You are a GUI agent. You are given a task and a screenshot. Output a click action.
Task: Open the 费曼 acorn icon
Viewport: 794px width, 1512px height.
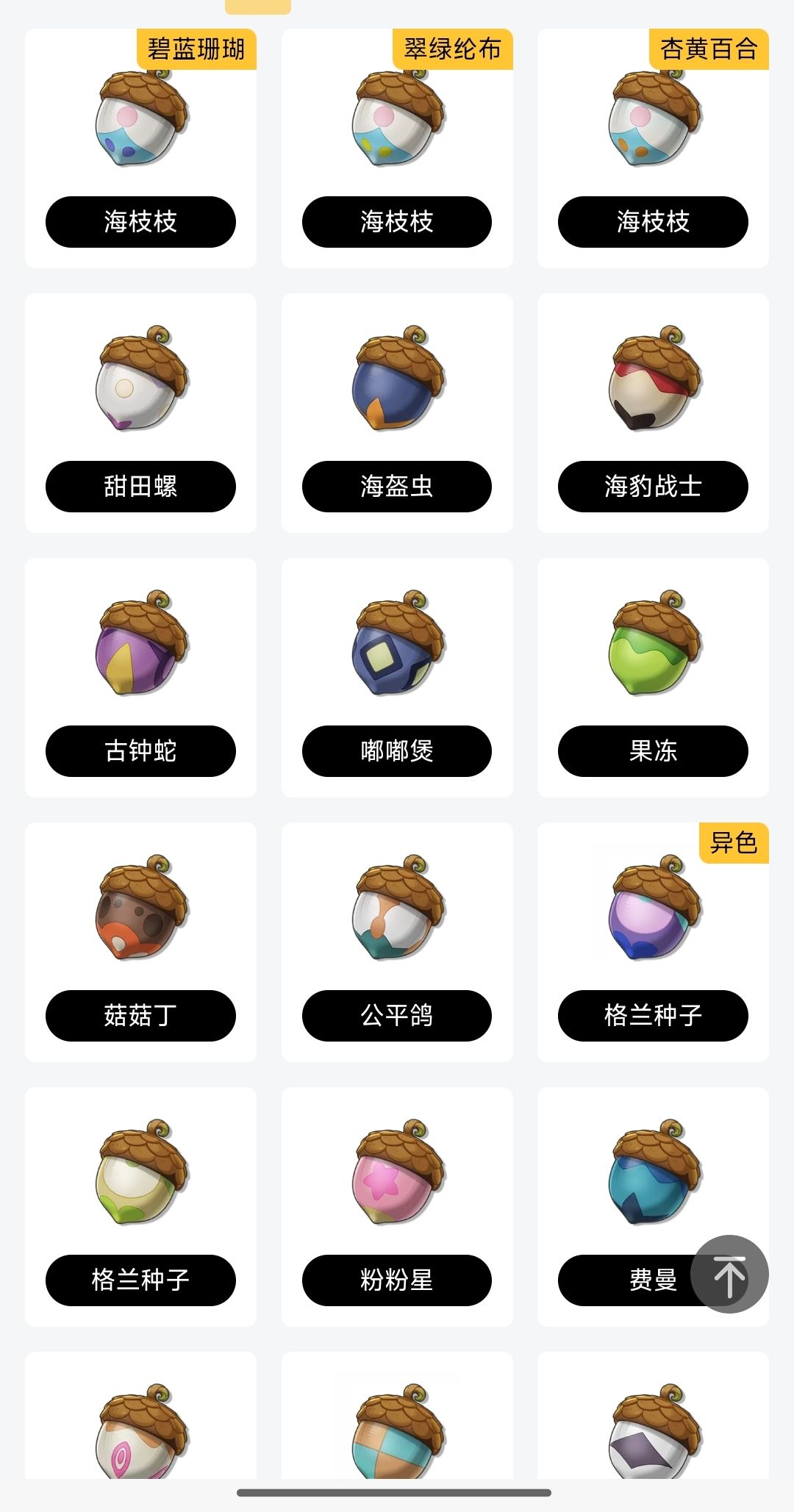(651, 1183)
